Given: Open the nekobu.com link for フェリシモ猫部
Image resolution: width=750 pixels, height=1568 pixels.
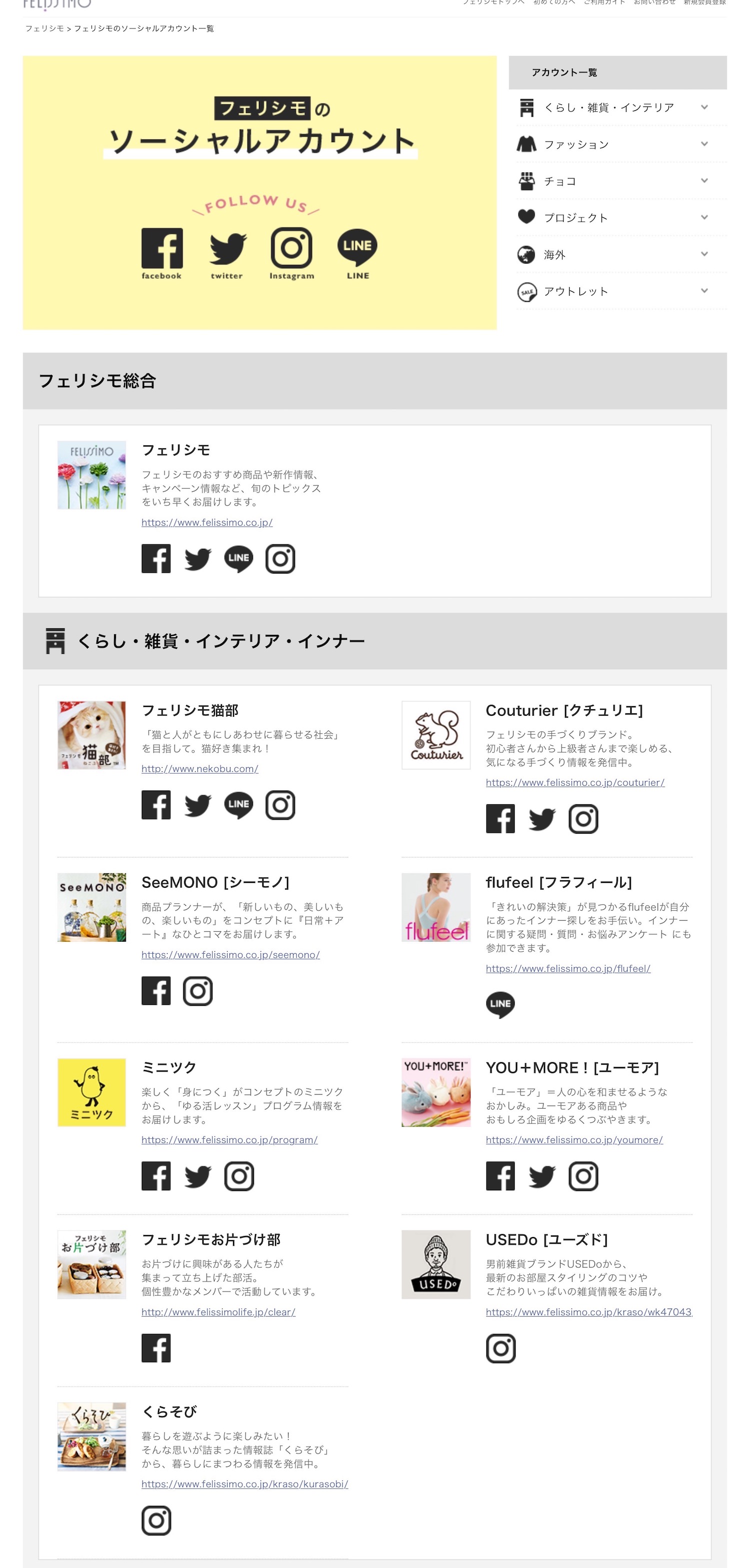Looking at the screenshot, I should 199,769.
